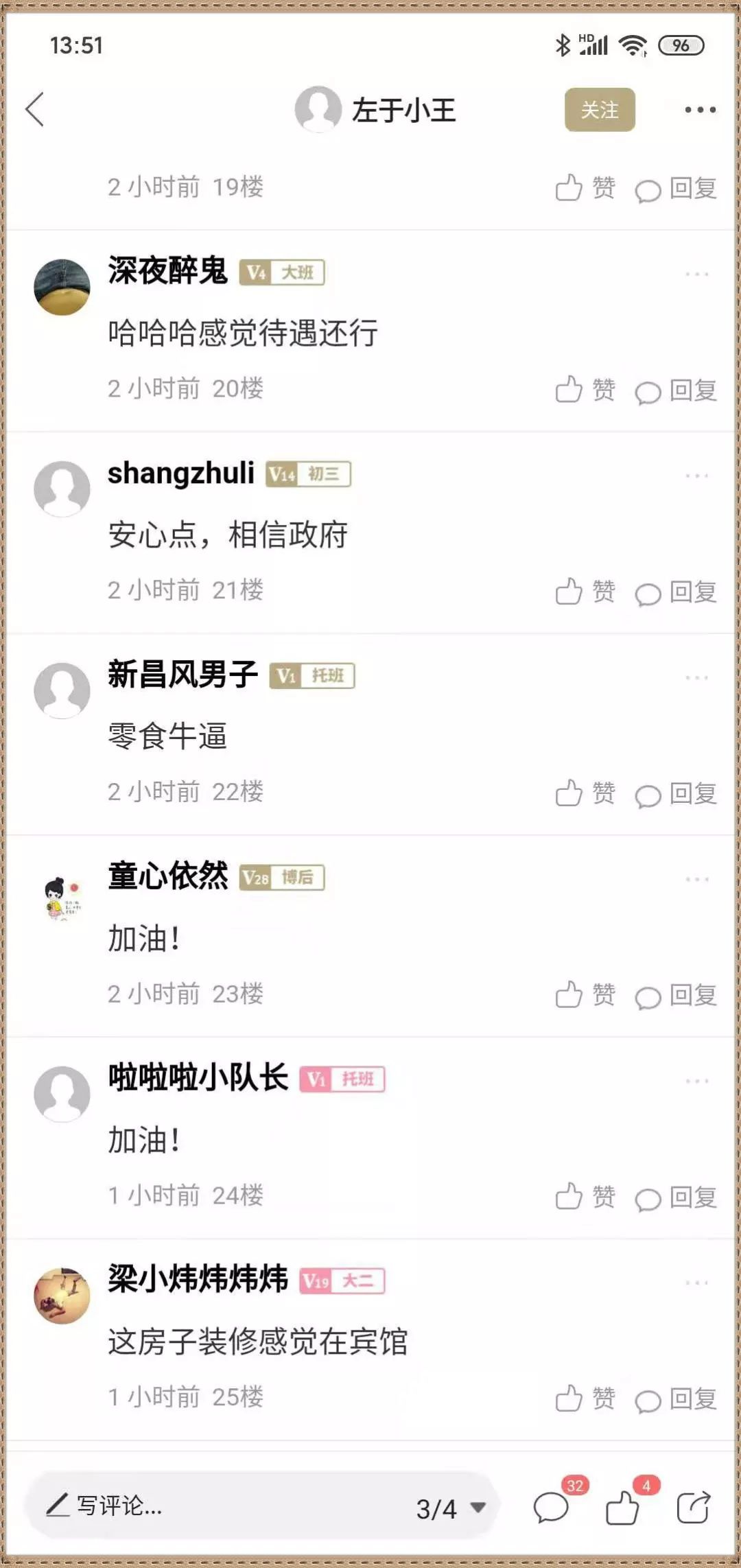View 梁小炜炜炜炜's avatar profile
Image resolution: width=741 pixels, height=1568 pixels.
point(62,1296)
